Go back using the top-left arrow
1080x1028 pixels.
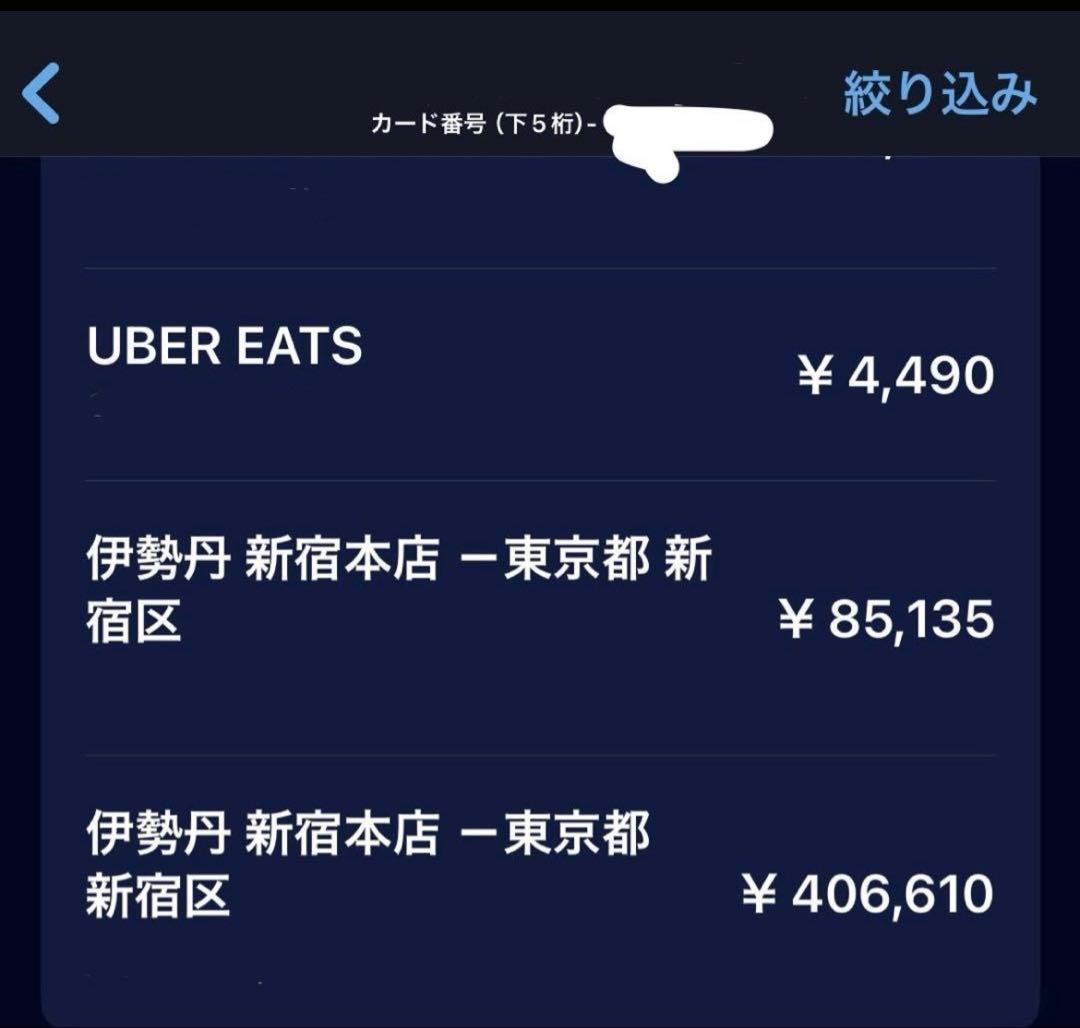[42, 93]
